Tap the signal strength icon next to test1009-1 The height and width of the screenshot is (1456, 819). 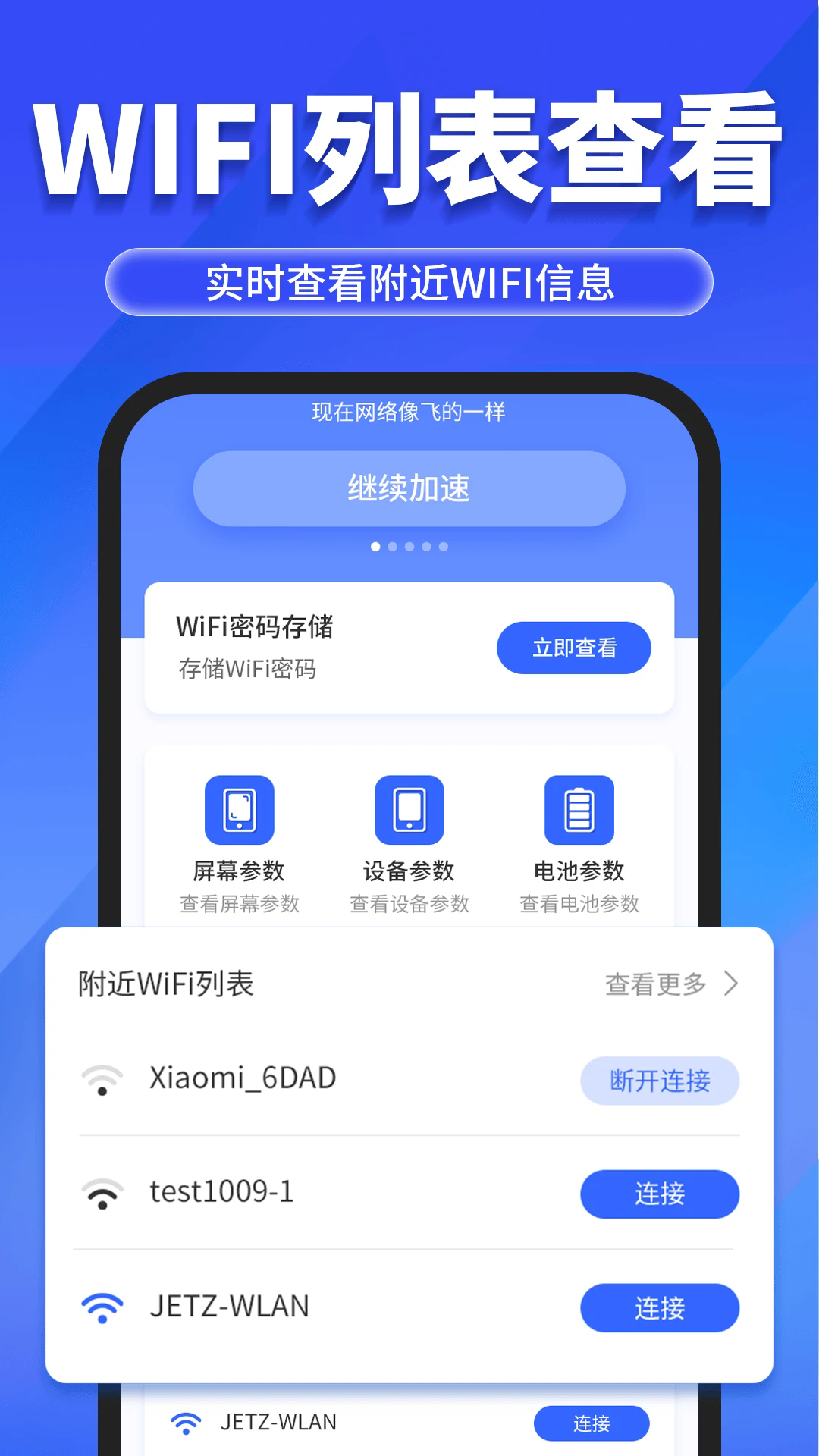pos(102,1192)
